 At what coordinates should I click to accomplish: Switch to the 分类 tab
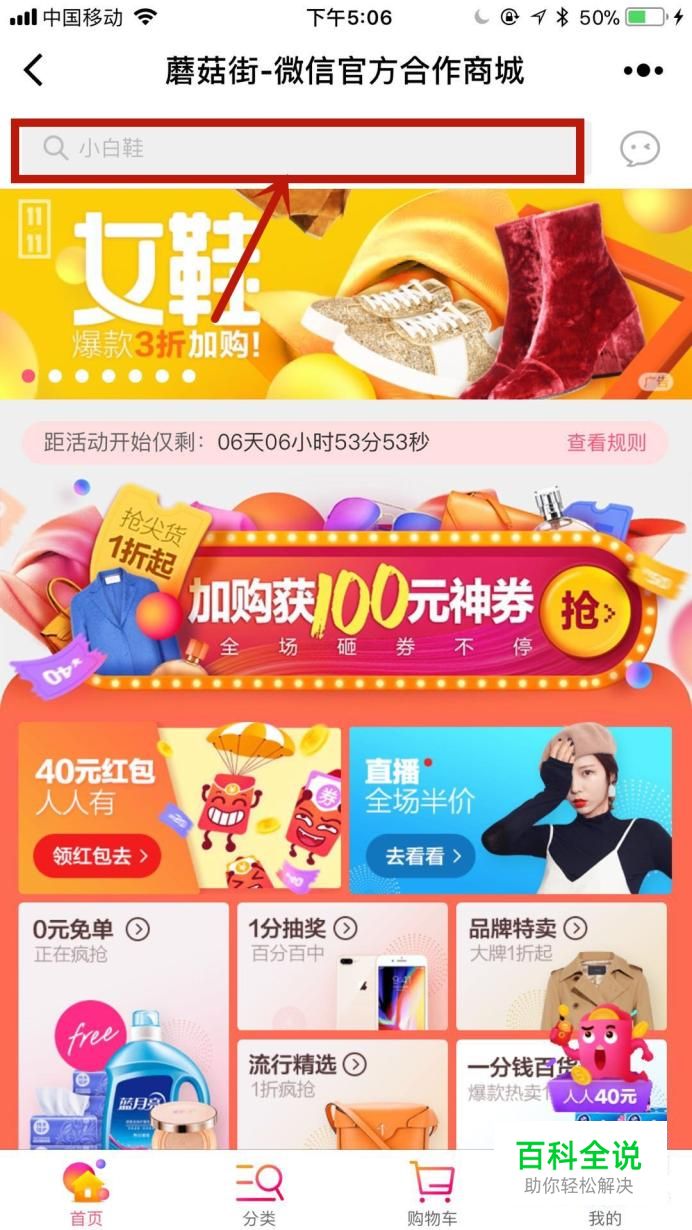(x=259, y=1192)
